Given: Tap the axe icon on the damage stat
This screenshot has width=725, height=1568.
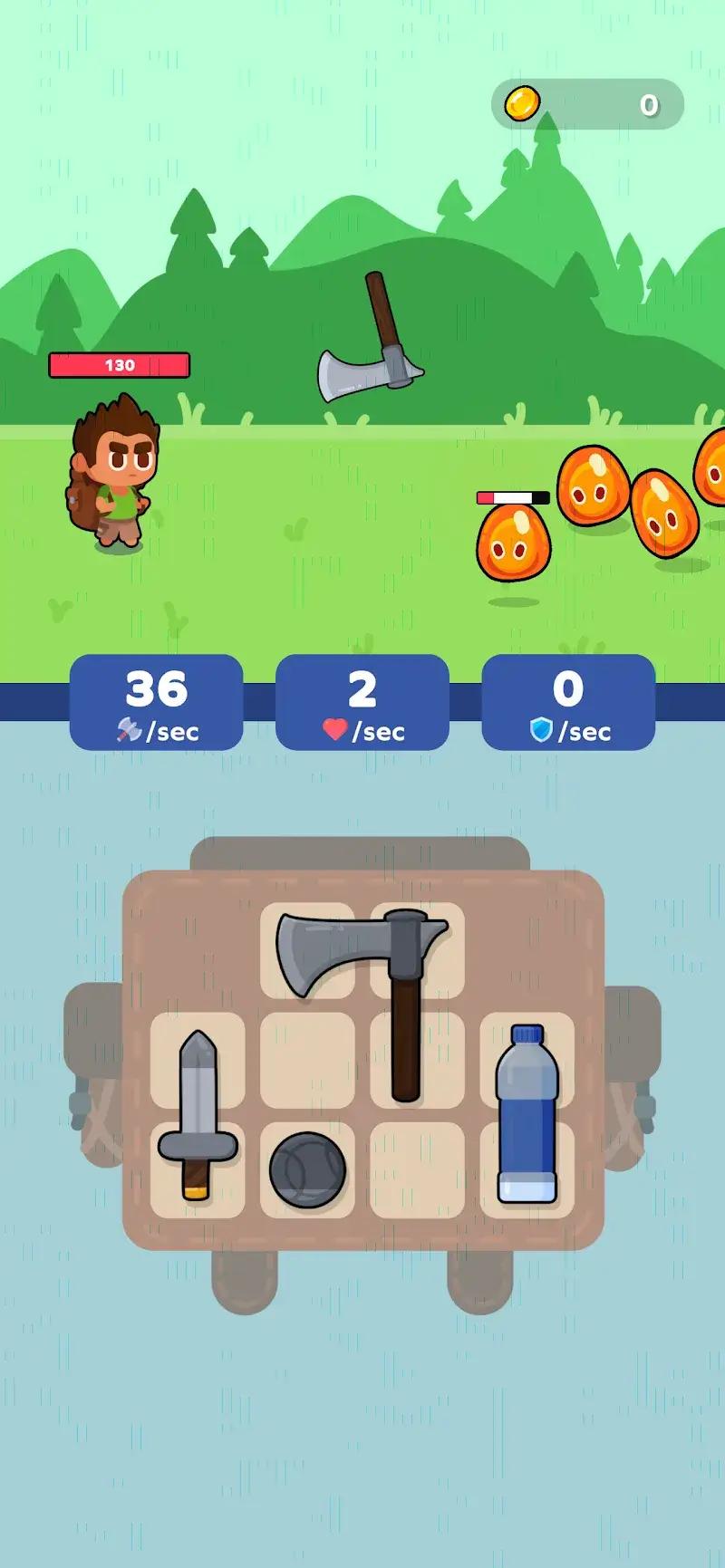Looking at the screenshot, I should (128, 730).
